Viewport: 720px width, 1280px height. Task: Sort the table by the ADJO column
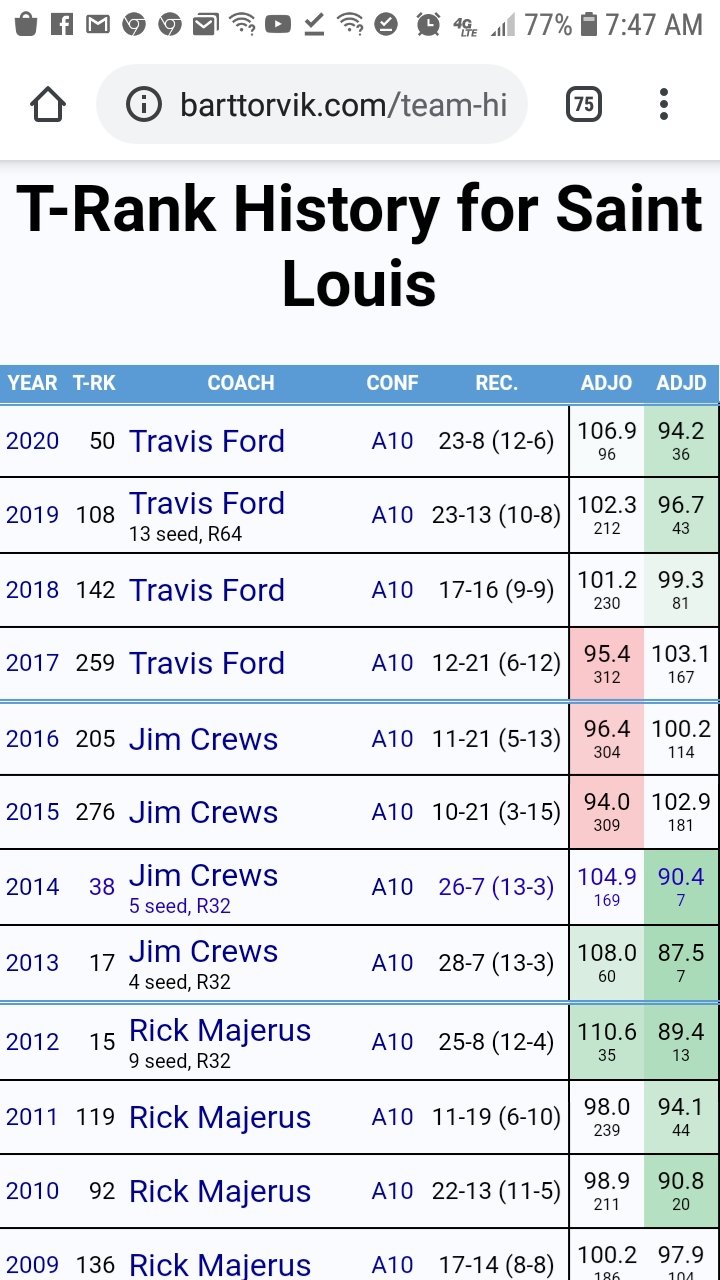click(x=606, y=383)
